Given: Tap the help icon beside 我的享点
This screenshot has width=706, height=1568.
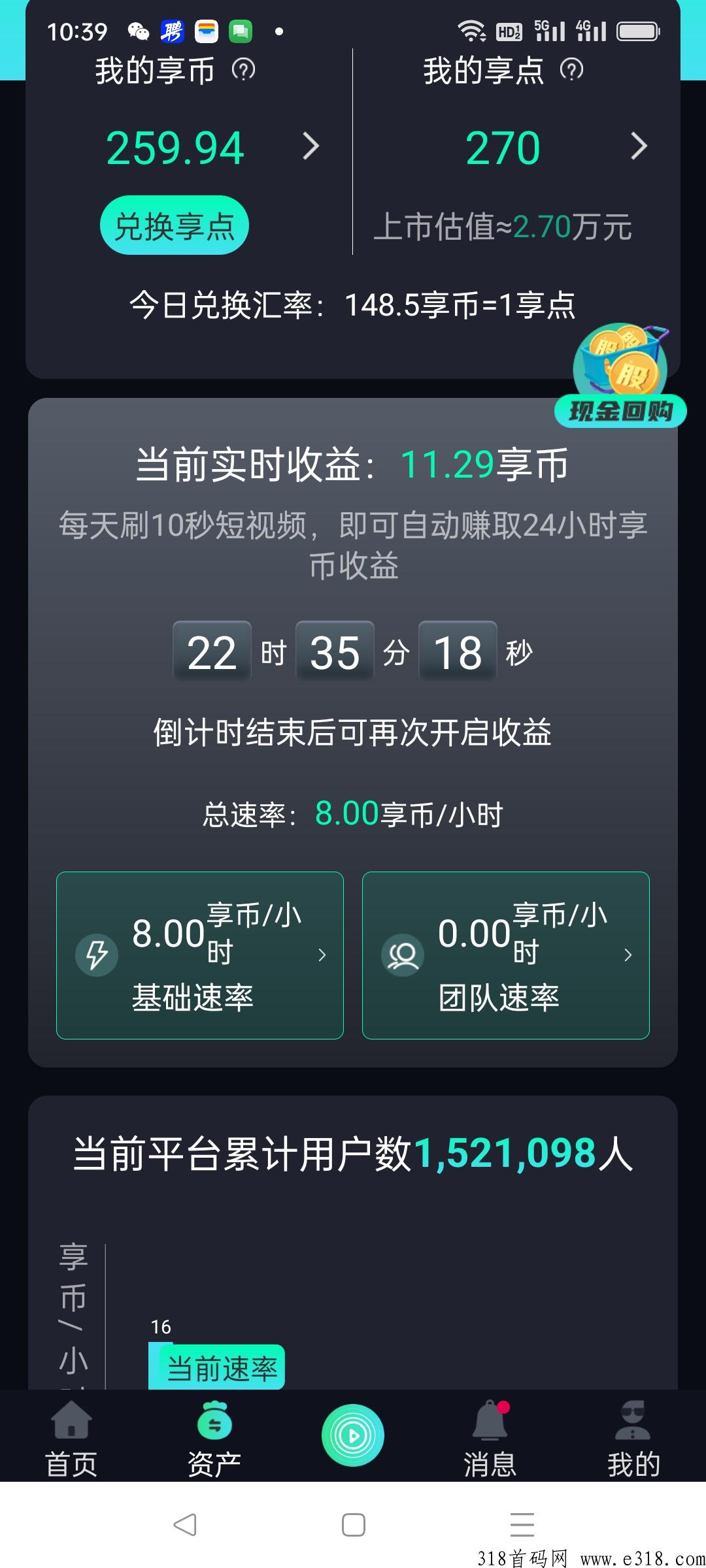Looking at the screenshot, I should pyautogui.click(x=572, y=69).
